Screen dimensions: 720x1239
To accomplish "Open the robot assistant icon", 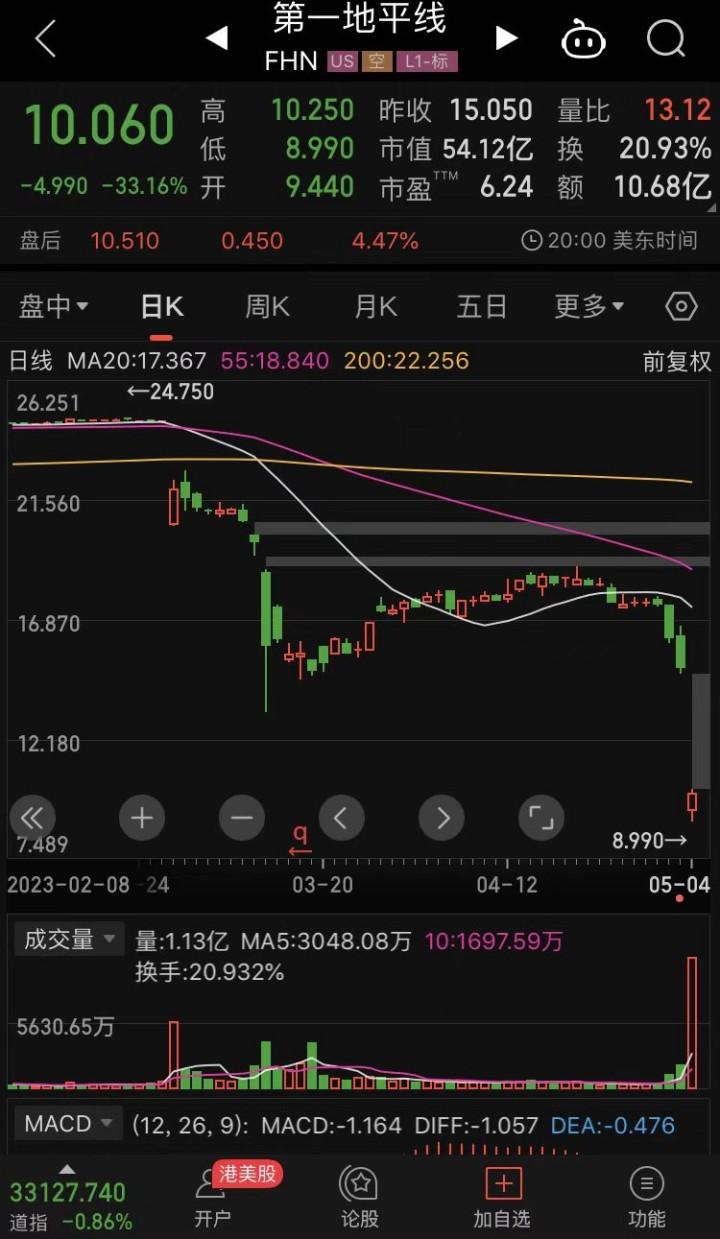I will pos(584,40).
